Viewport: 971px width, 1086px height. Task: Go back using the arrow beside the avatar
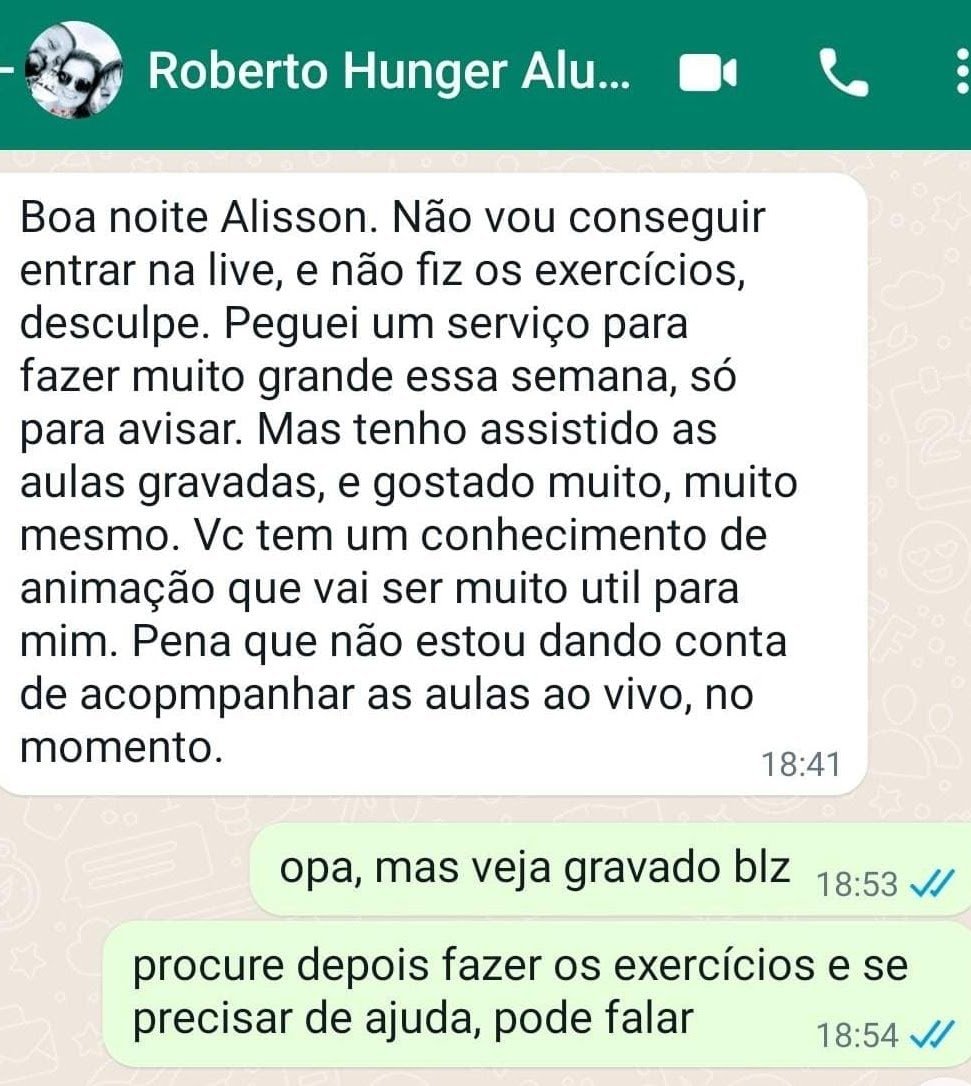6,72
